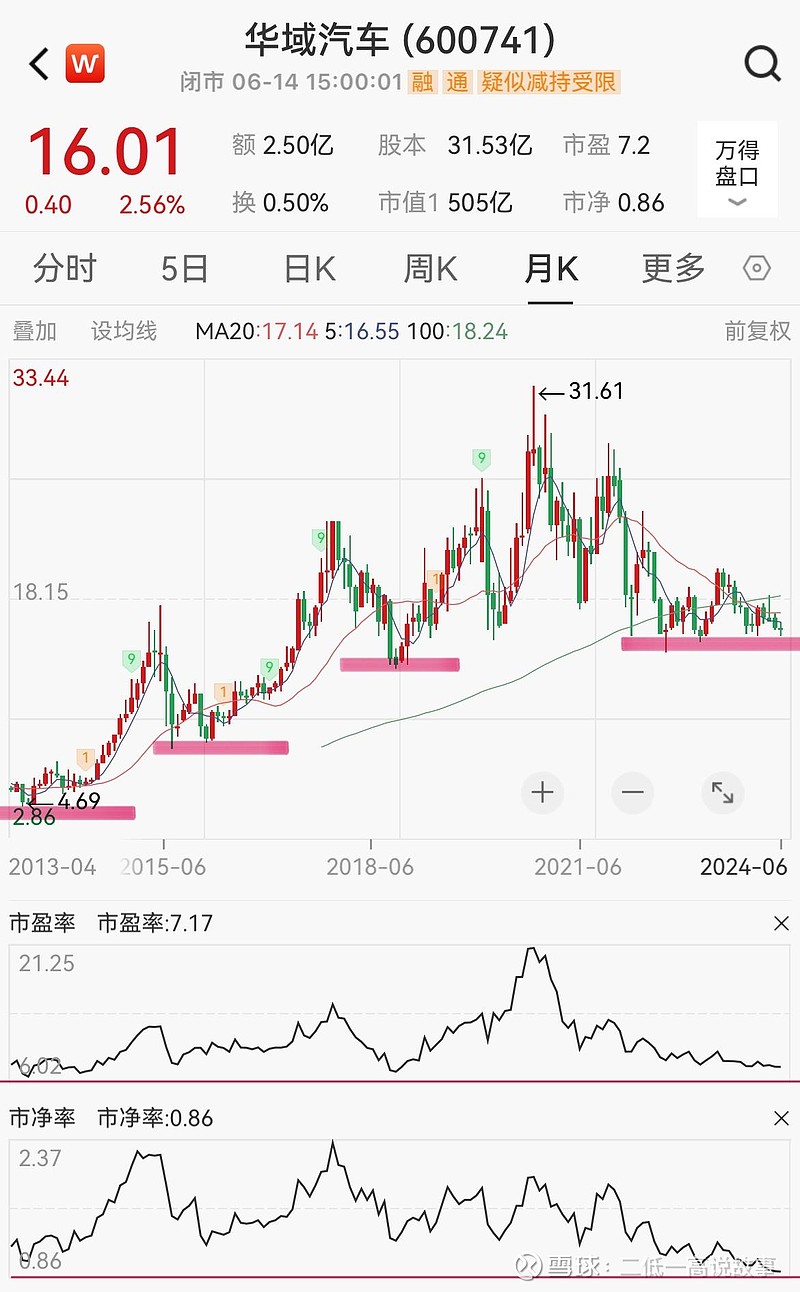Open the 更多 chart period options

671,268
